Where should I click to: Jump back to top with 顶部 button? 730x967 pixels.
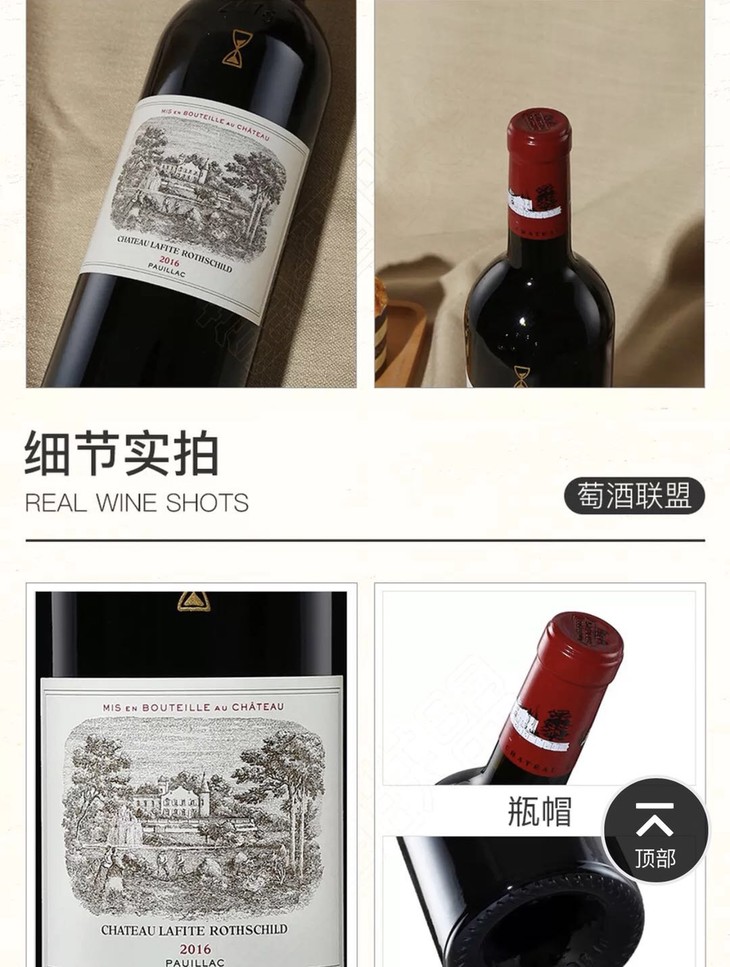(x=655, y=830)
